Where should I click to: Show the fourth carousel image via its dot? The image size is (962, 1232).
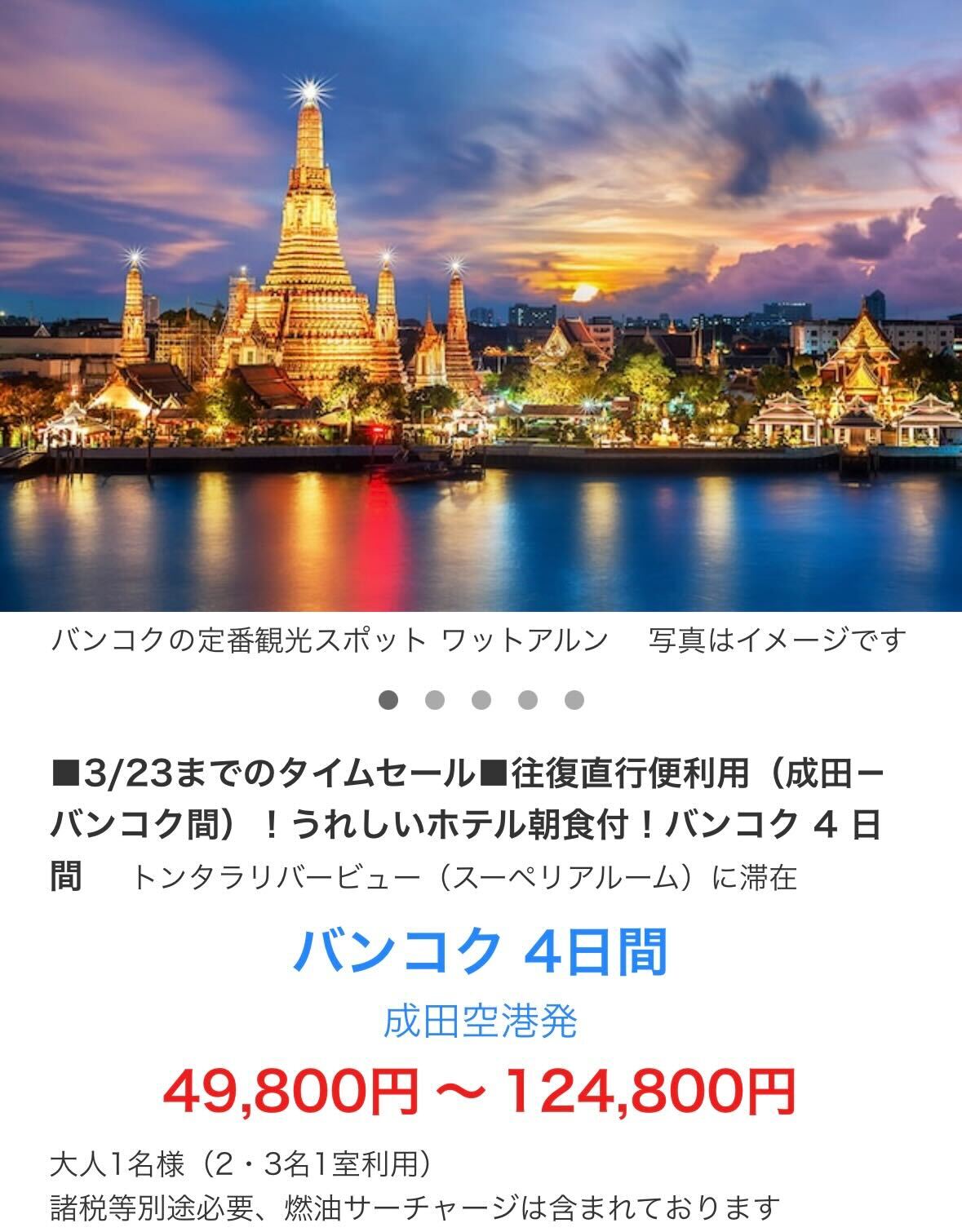click(528, 700)
